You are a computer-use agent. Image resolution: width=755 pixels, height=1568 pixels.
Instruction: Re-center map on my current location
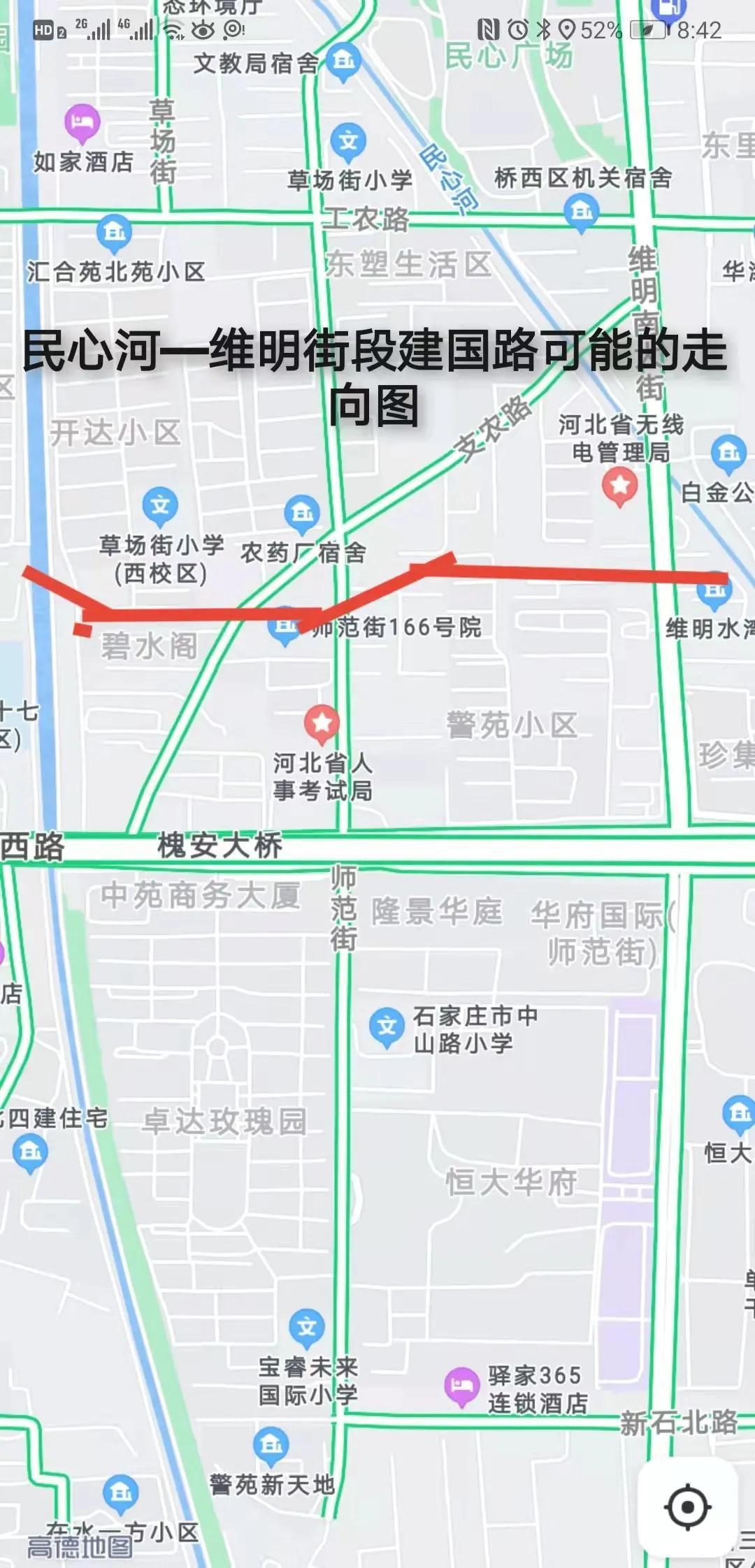click(x=688, y=1507)
